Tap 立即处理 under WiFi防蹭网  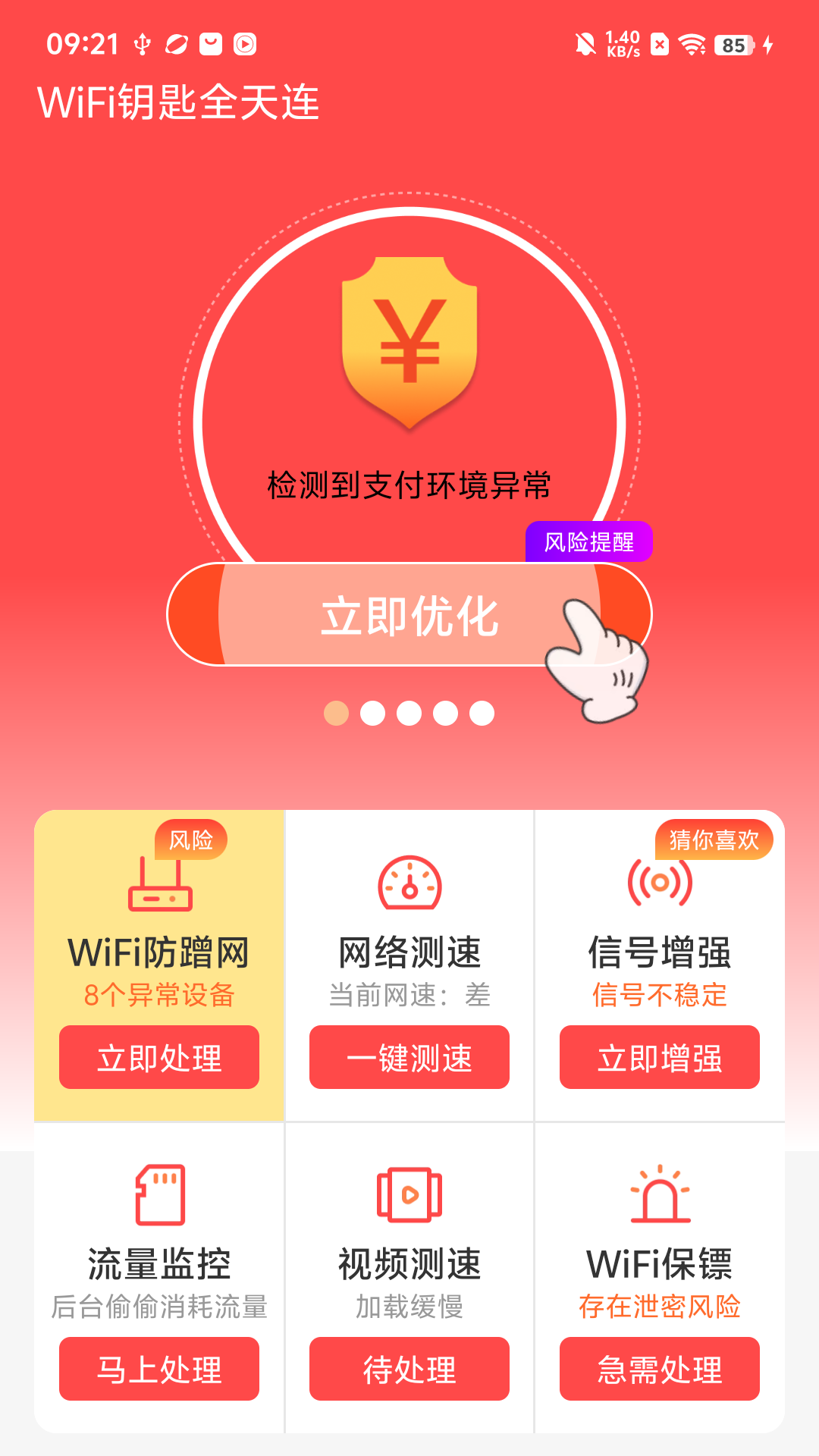pyautogui.click(x=159, y=1057)
